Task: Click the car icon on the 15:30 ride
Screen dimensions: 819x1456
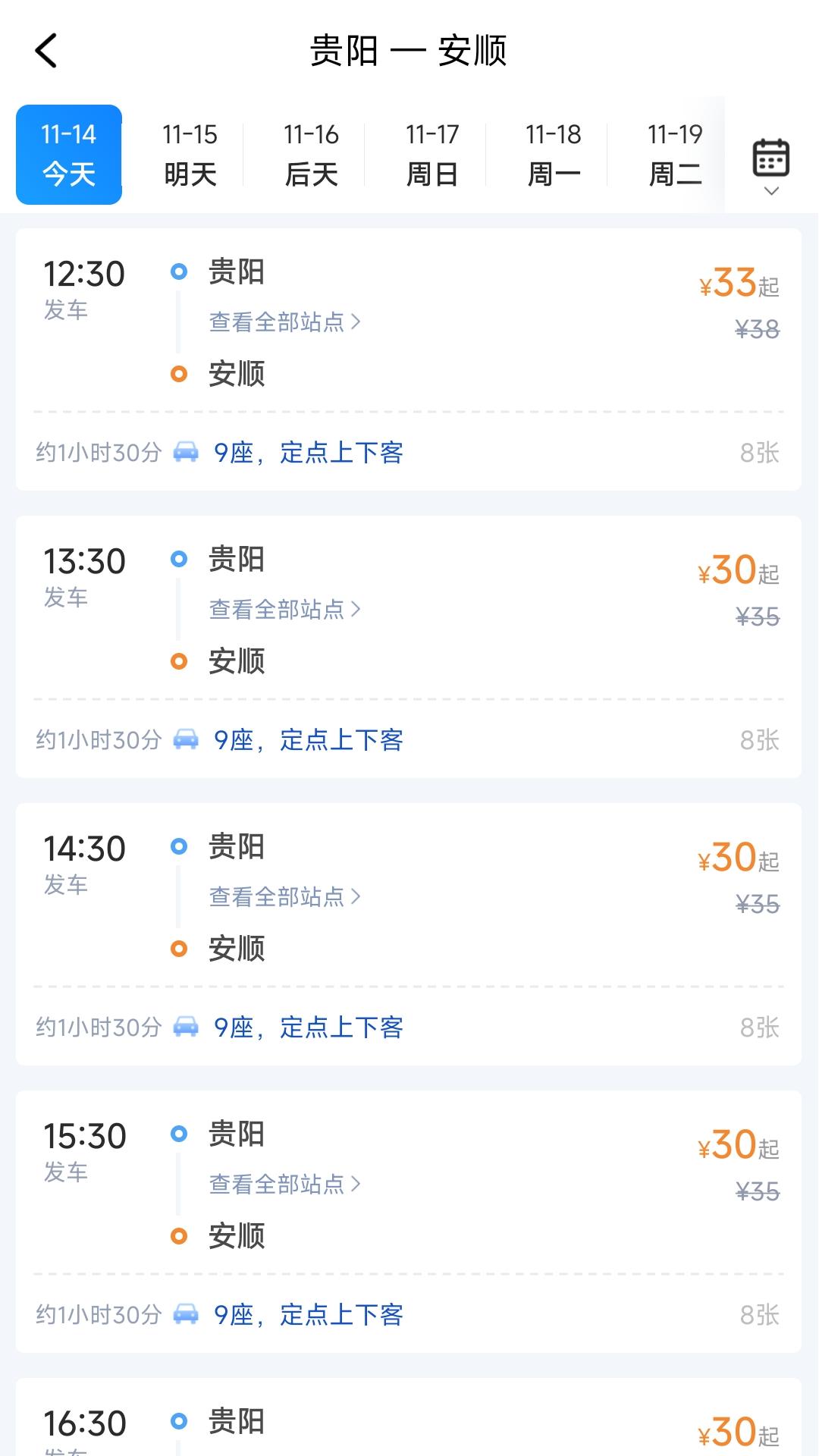Action: pos(187,1313)
